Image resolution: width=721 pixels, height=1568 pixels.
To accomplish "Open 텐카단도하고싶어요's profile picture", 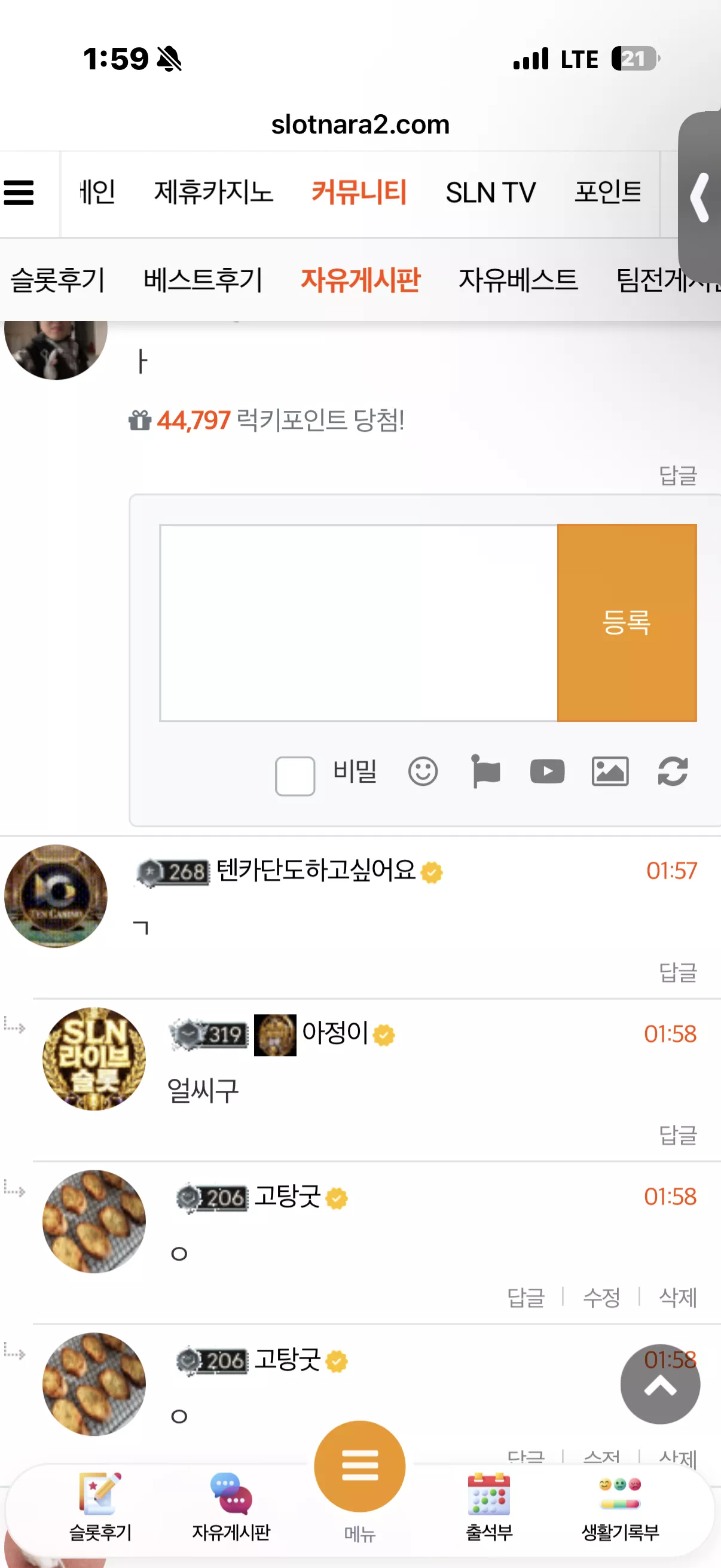I will pos(56,896).
